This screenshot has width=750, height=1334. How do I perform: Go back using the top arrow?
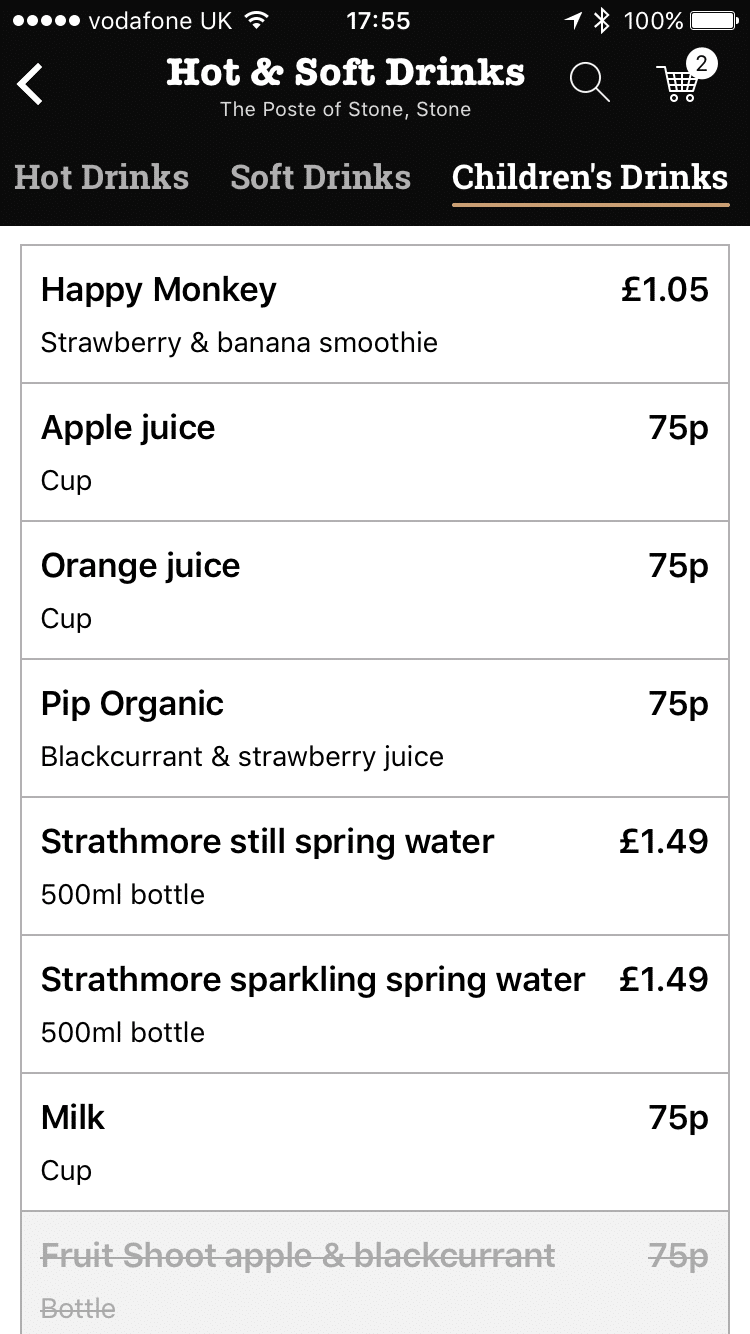[31, 84]
